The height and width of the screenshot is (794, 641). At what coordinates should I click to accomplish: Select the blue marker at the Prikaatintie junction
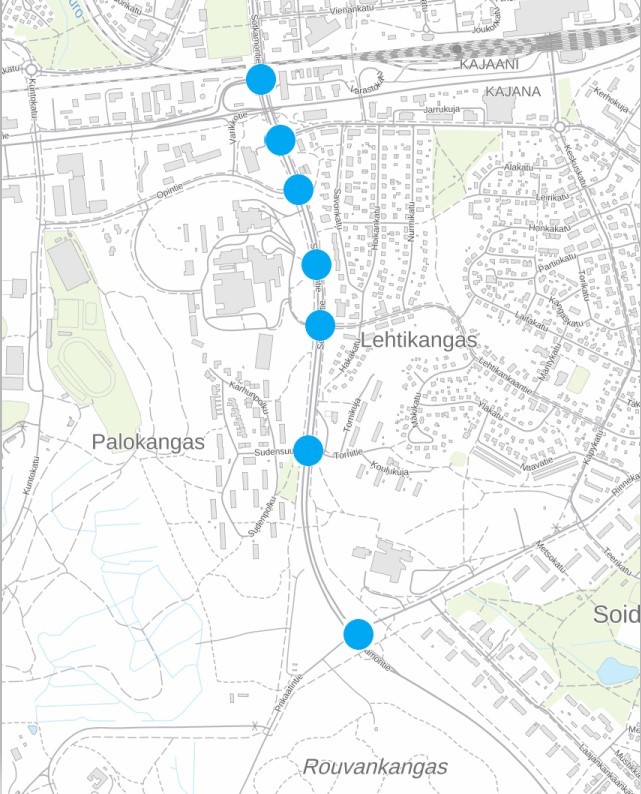coord(358,634)
